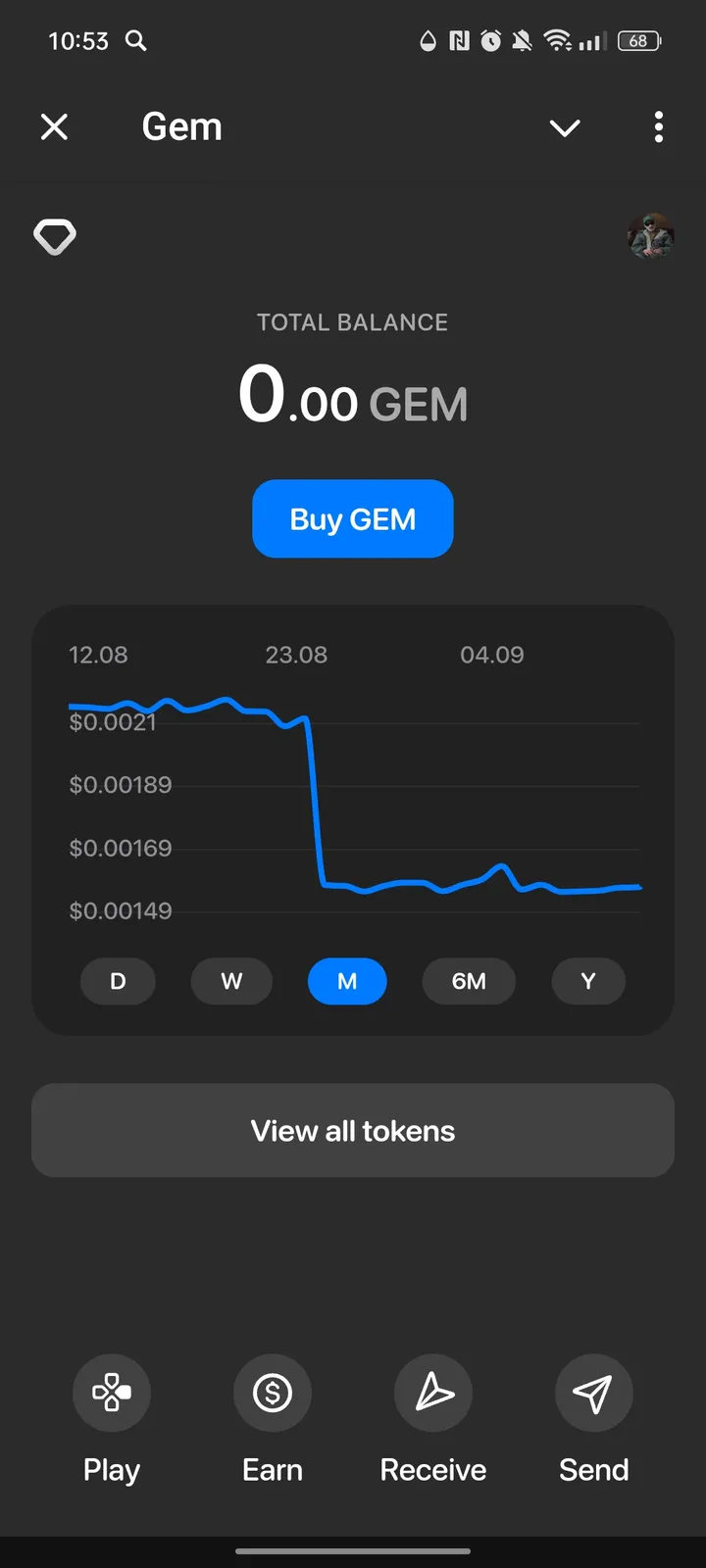Expand the Gem token title dropdown
Viewport: 706px width, 1568px height.
(x=565, y=127)
